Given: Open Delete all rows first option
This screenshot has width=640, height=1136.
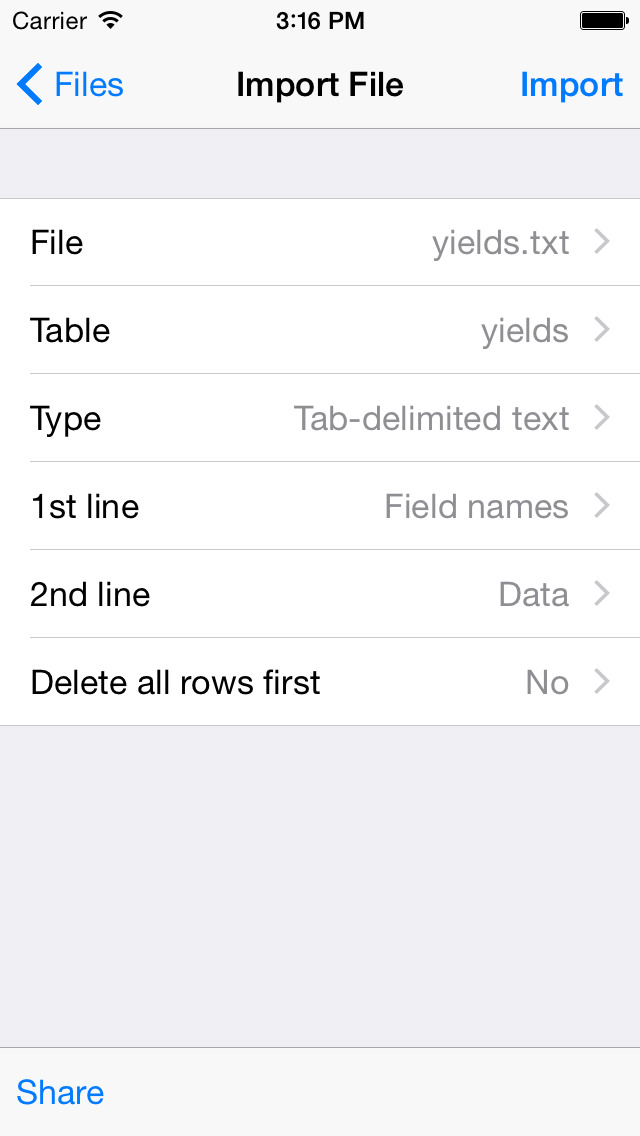Looking at the screenshot, I should pyautogui.click(x=320, y=682).
